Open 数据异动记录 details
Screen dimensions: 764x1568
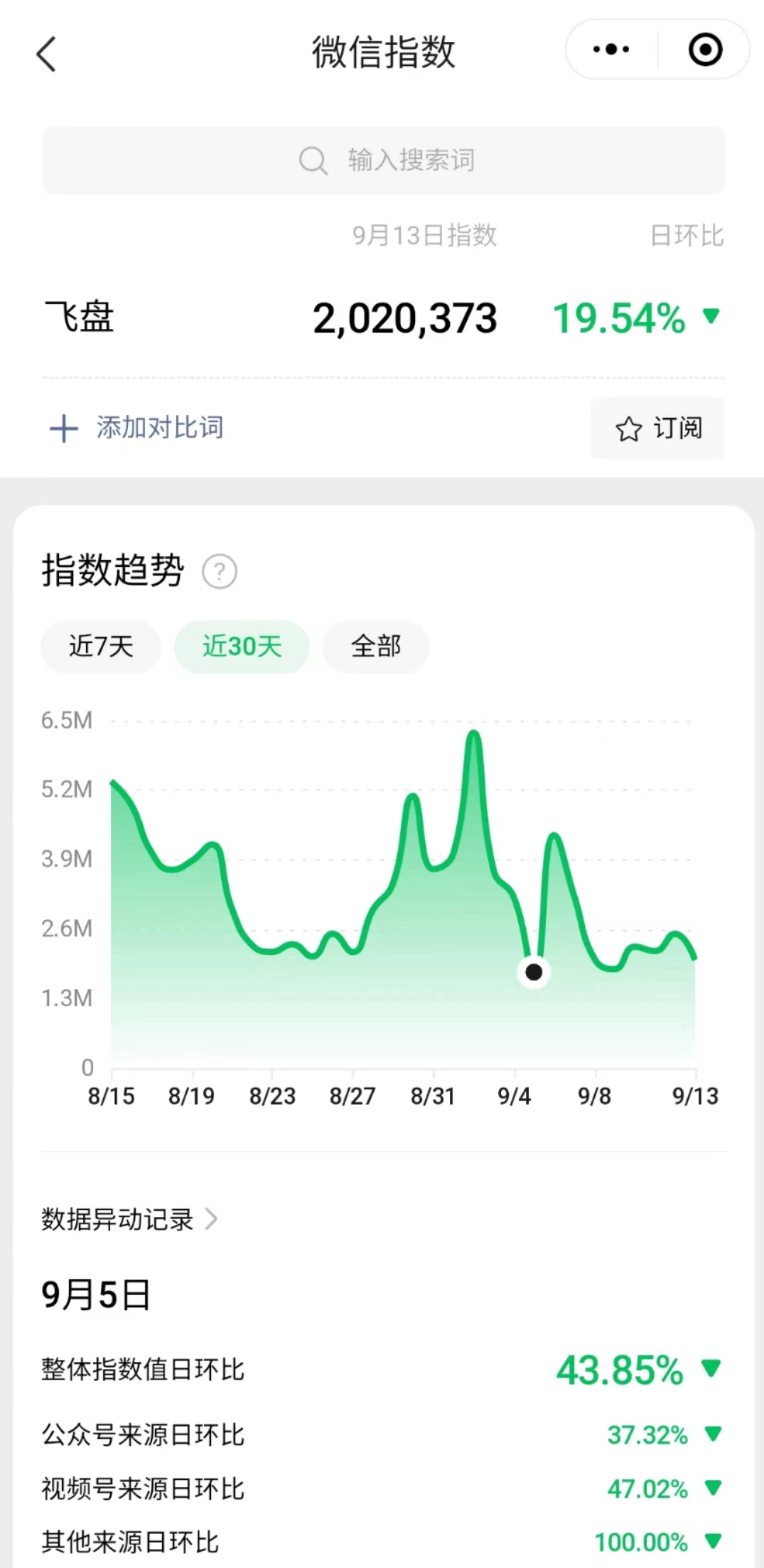129,1219
